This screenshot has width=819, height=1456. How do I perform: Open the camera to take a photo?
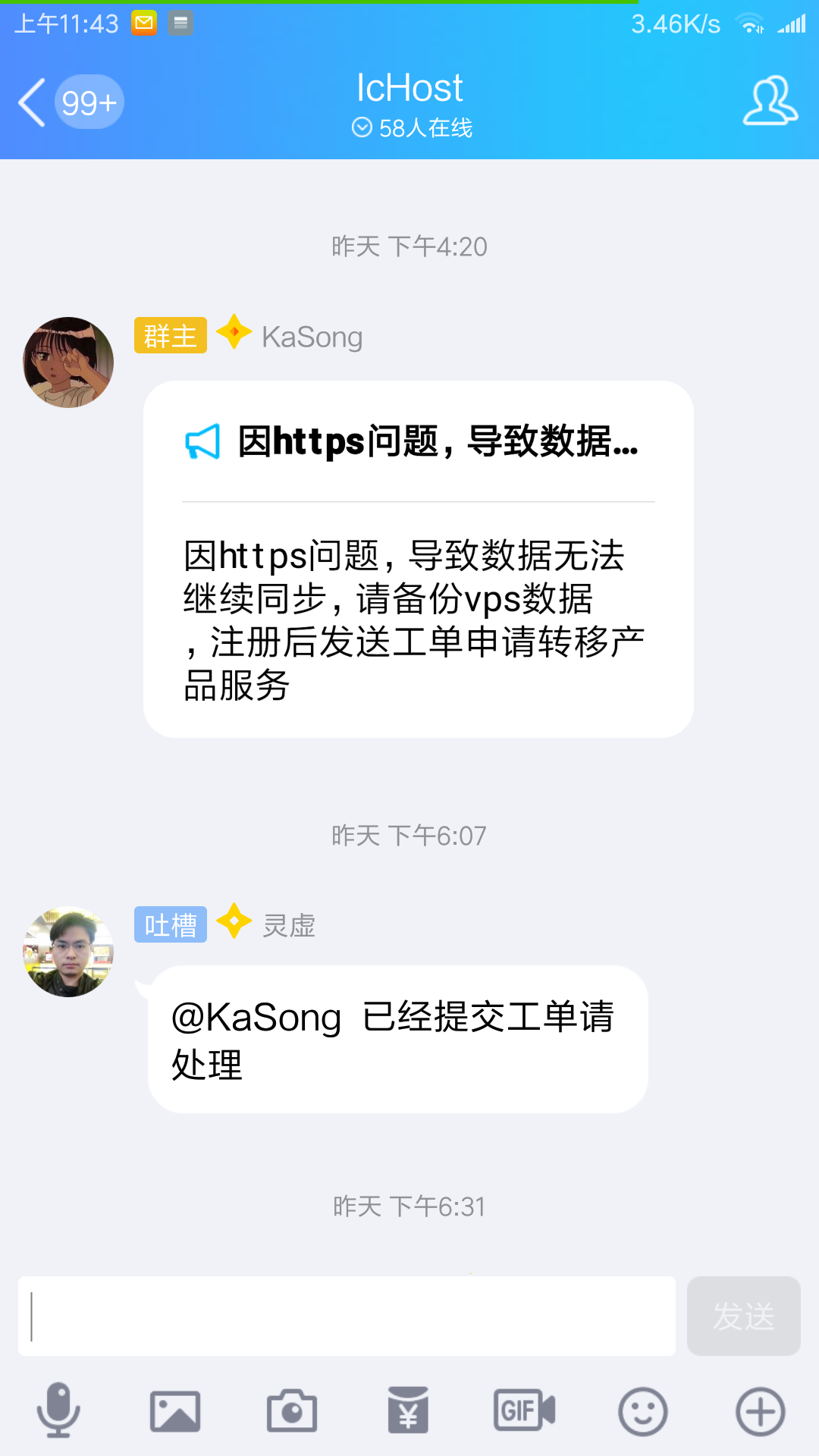(292, 1411)
